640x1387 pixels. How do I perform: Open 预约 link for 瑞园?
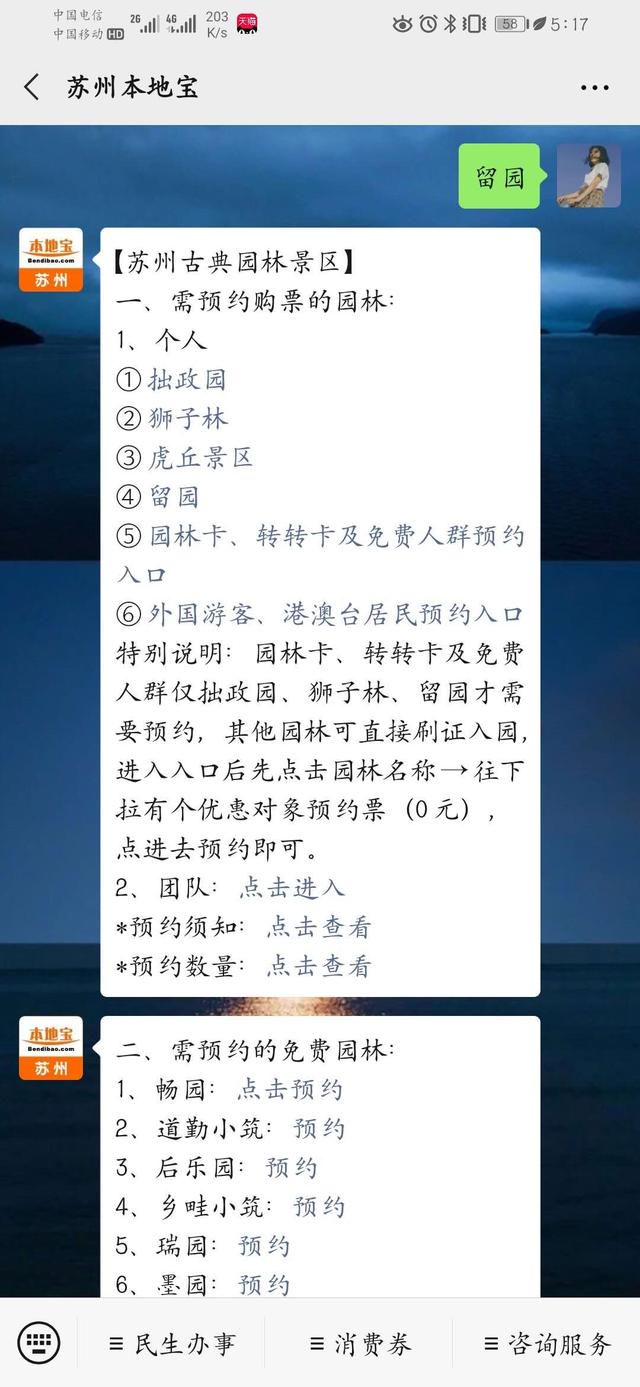tap(264, 1245)
